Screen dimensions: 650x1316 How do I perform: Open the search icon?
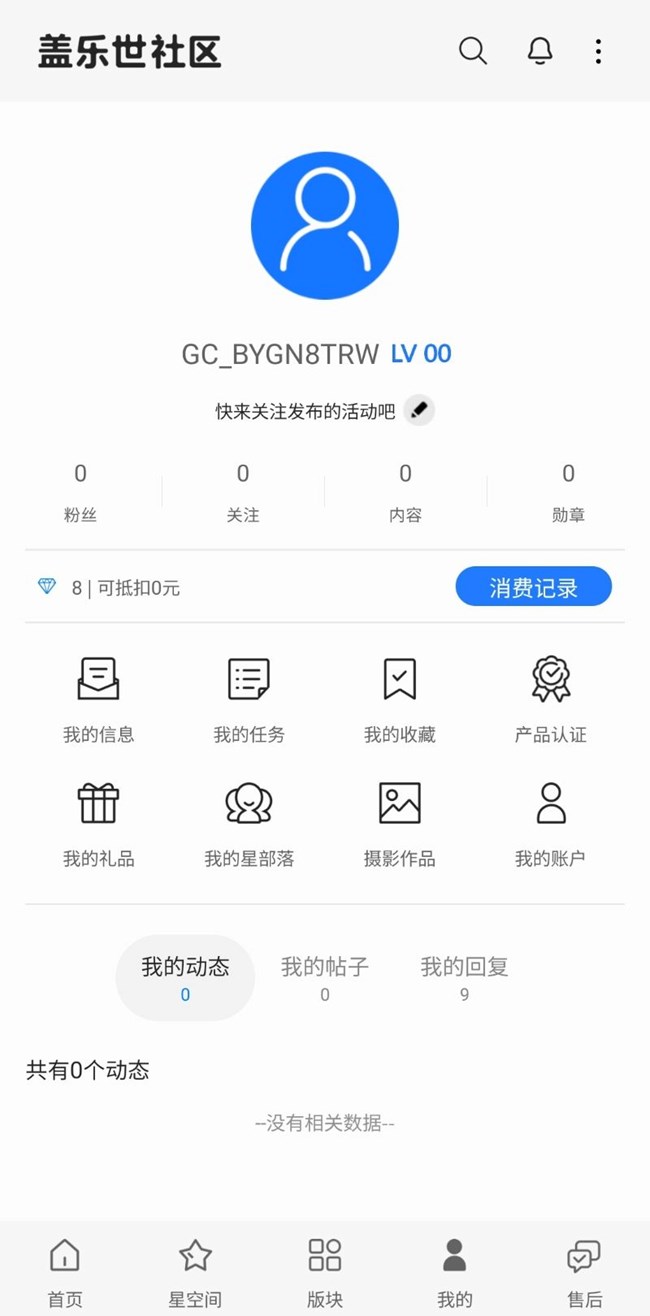[473, 51]
